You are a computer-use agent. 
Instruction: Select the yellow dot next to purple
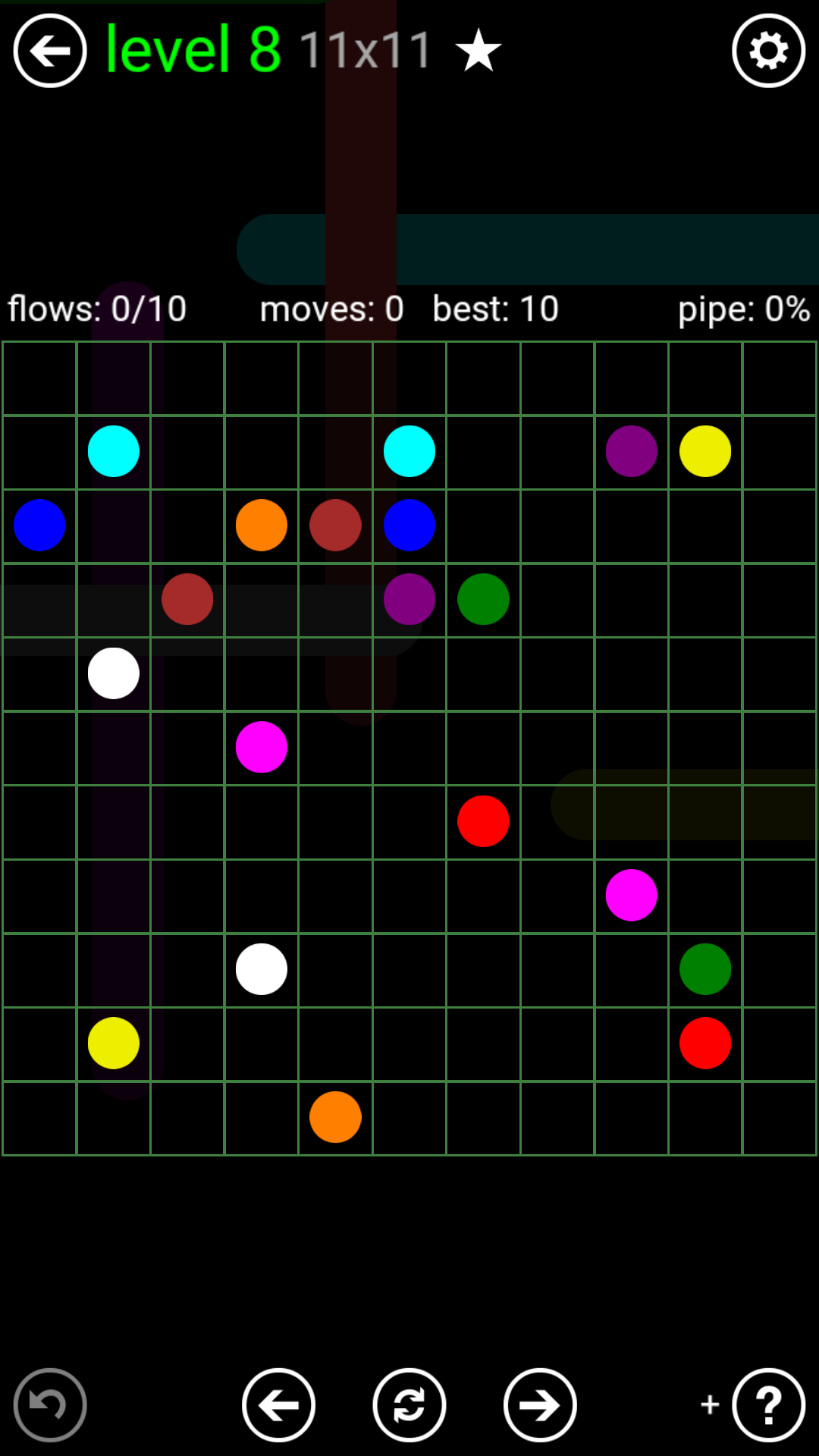[x=705, y=451]
